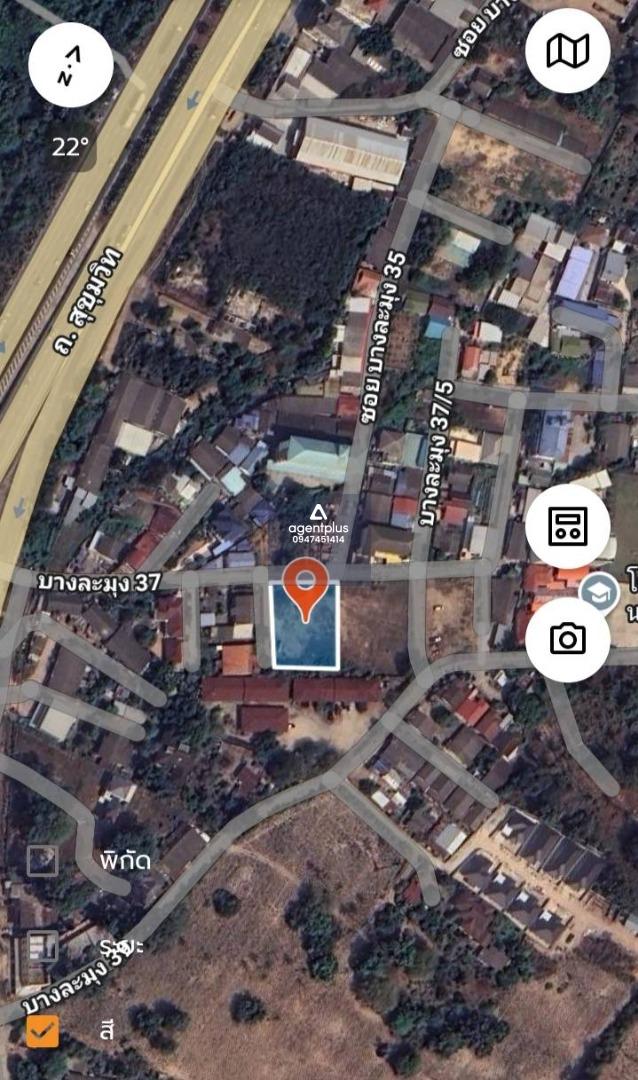Open the school marker on the map
The image size is (638, 1080).
pos(599,592)
